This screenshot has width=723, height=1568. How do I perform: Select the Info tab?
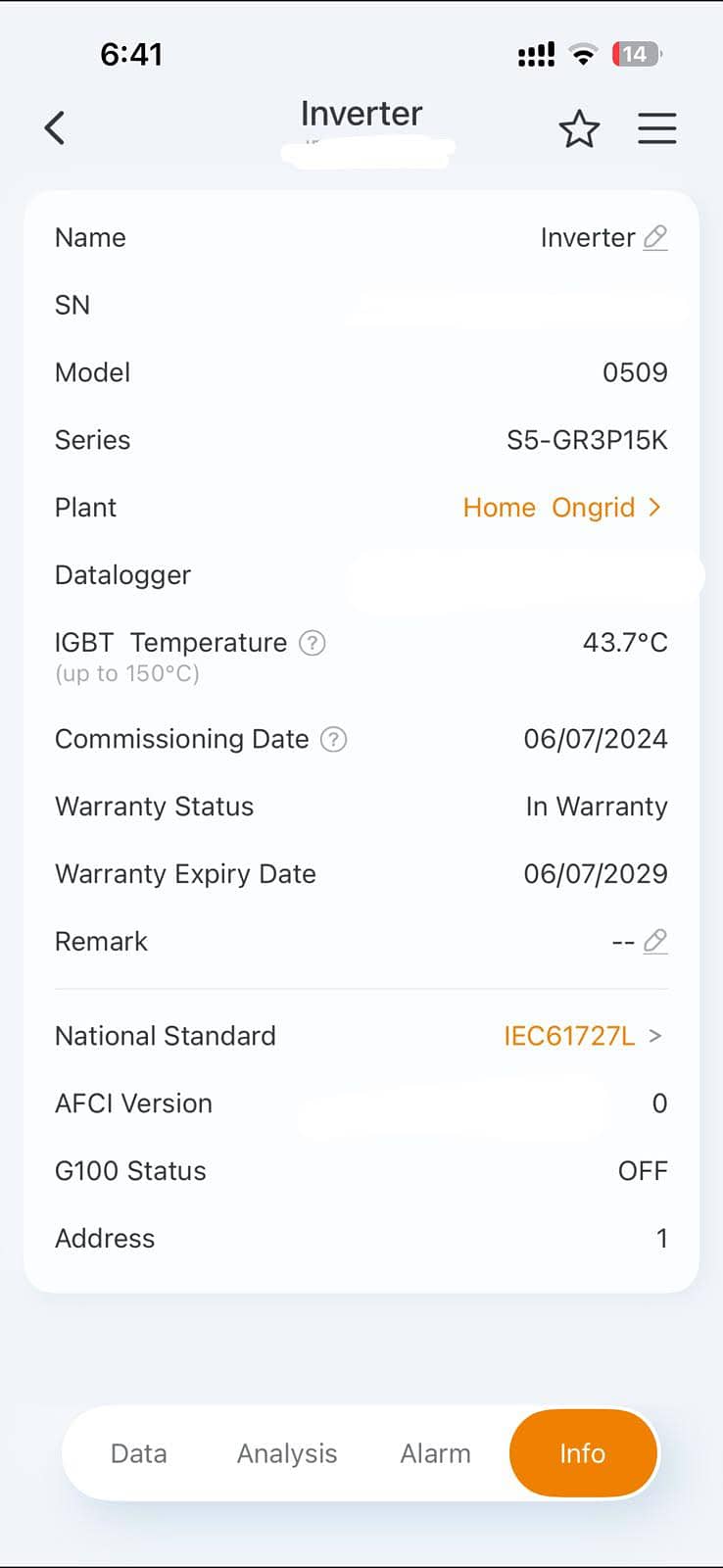pos(583,1453)
